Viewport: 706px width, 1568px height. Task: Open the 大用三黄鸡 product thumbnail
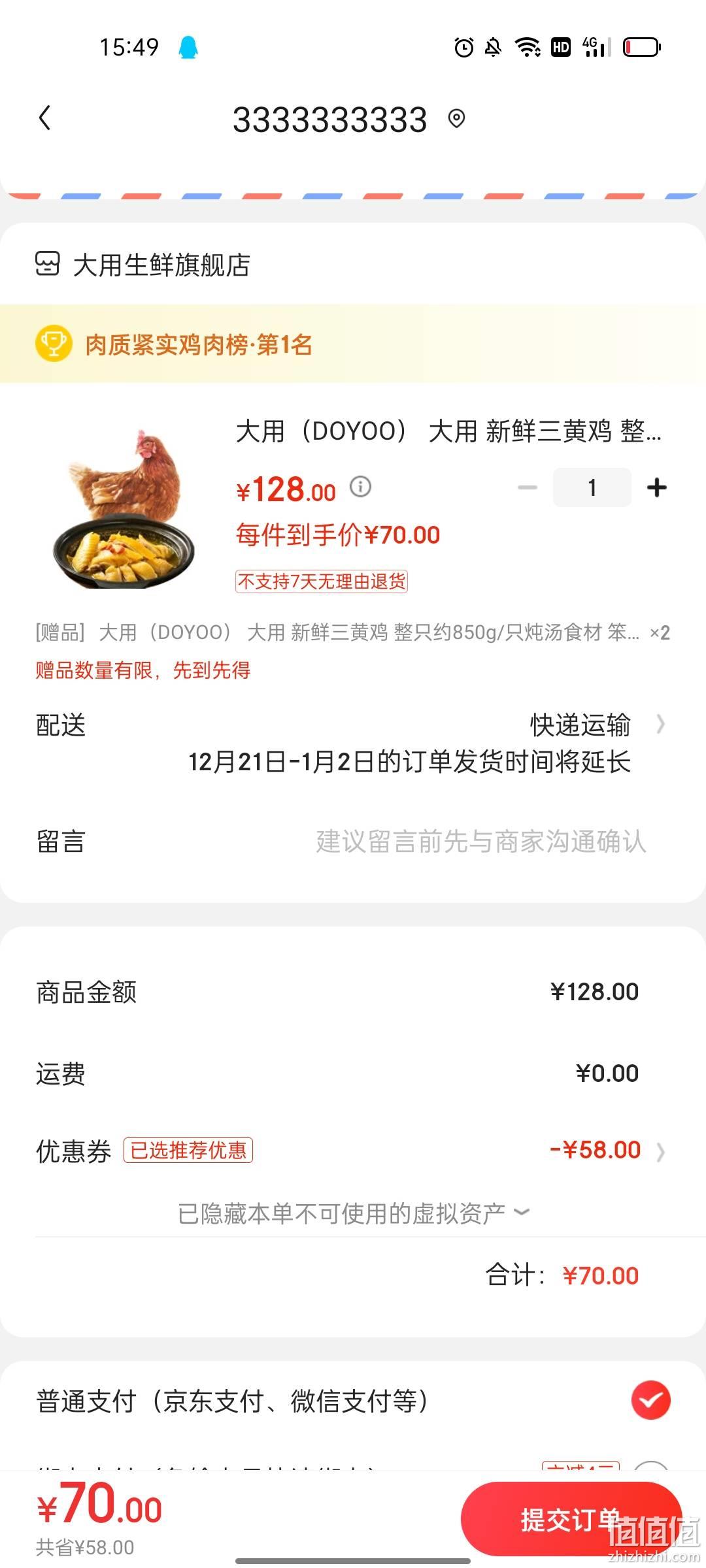(x=124, y=508)
